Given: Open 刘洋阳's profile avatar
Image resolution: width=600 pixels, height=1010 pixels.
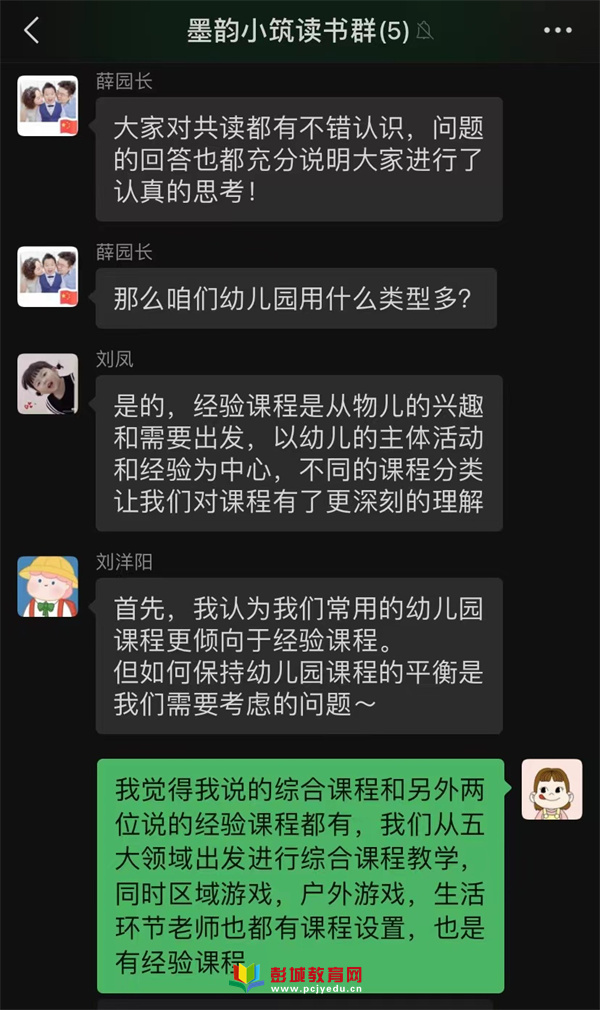Looking at the screenshot, I should (48, 587).
